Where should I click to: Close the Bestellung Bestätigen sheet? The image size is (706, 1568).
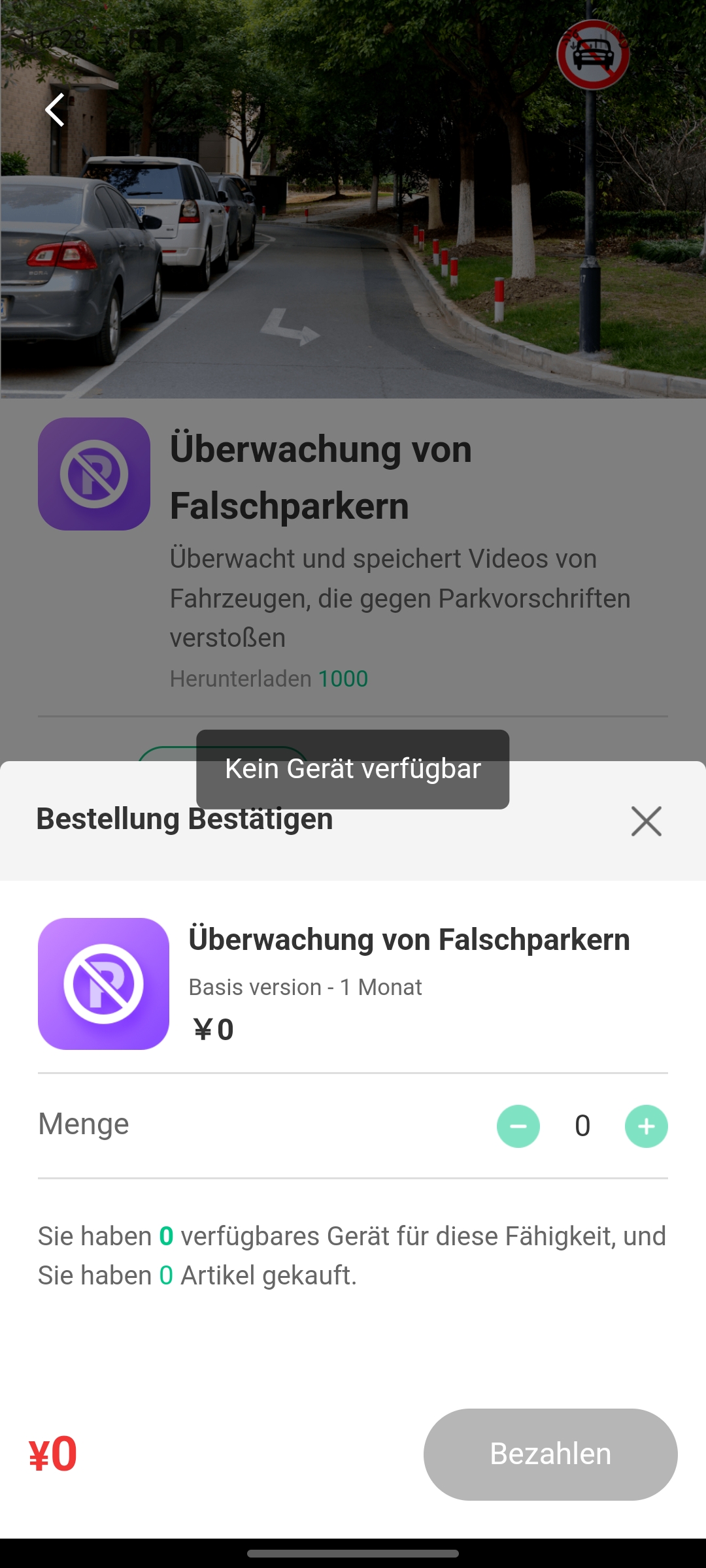[646, 821]
